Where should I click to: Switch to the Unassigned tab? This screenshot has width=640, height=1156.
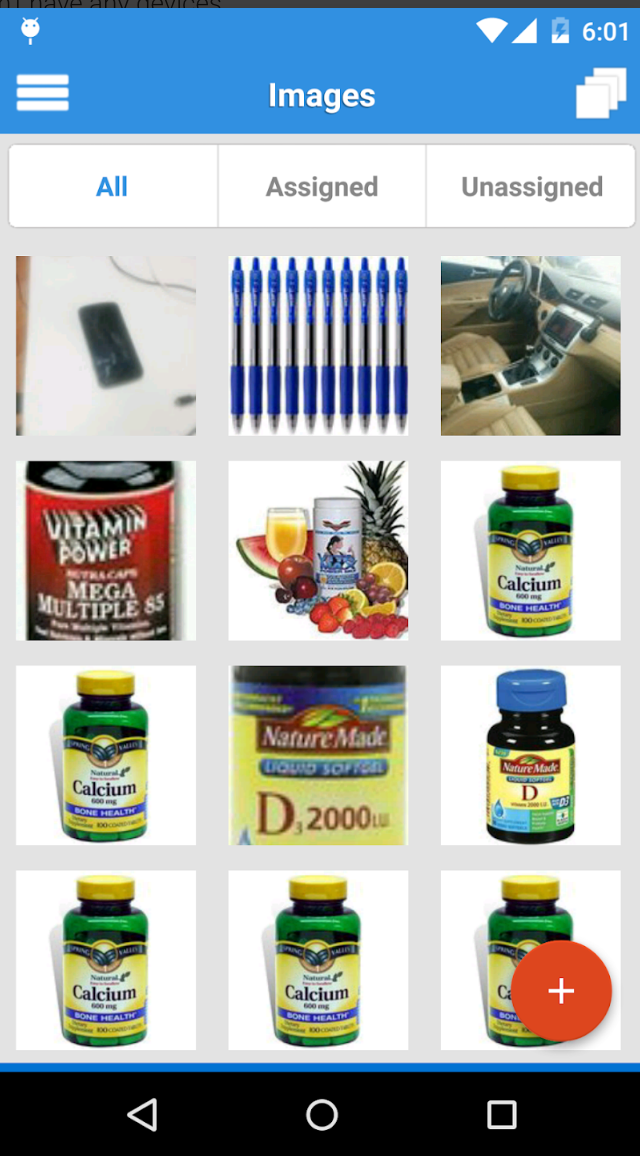click(531, 187)
